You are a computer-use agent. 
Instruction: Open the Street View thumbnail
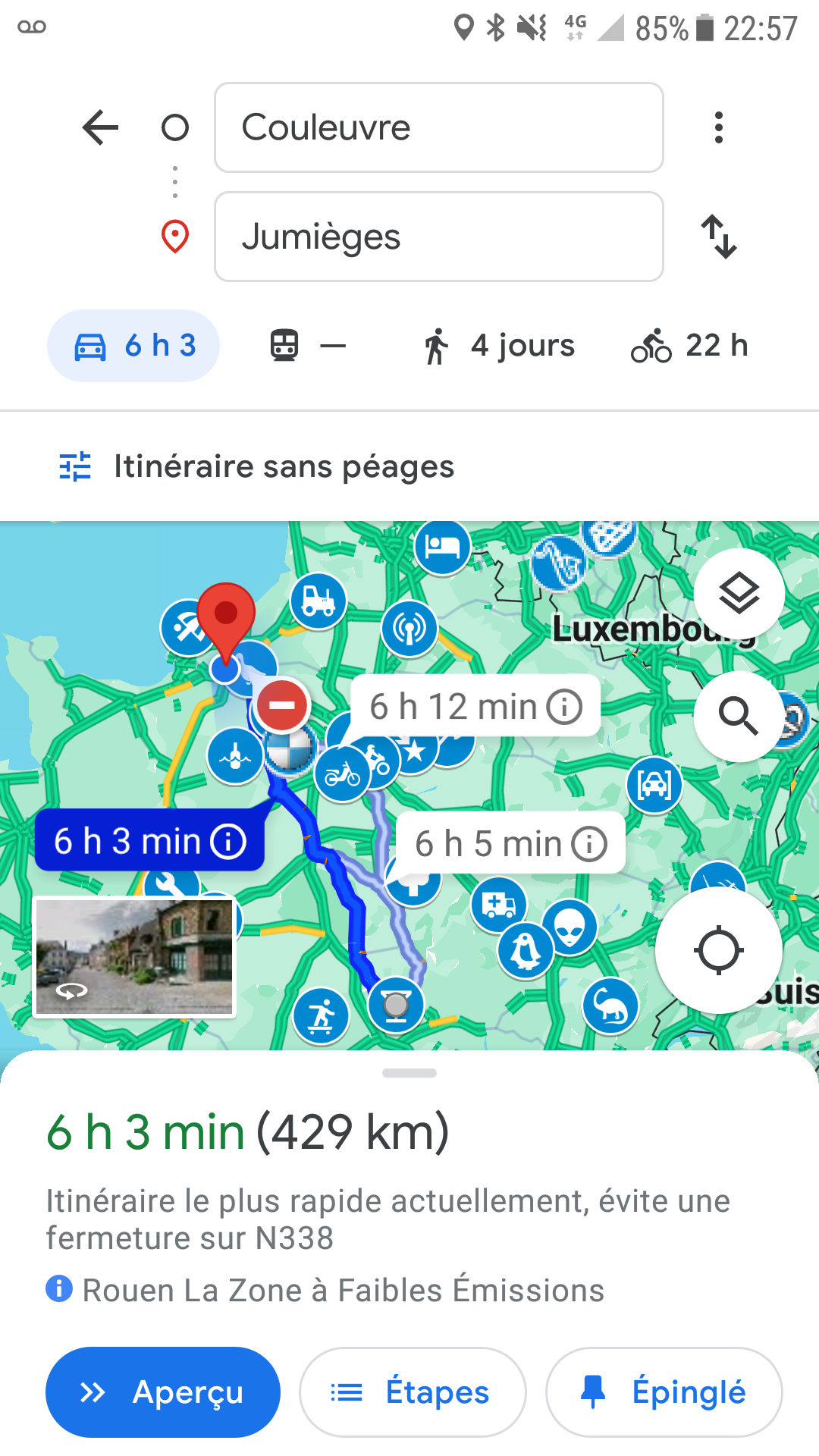(135, 957)
